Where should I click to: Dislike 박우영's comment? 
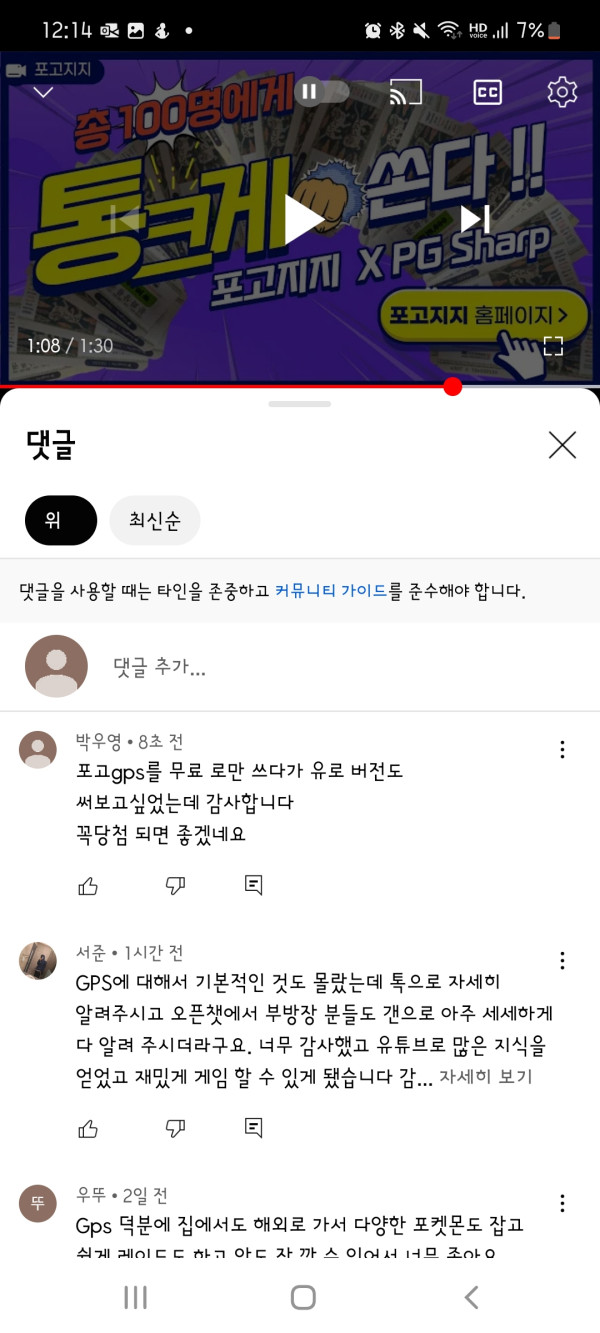pos(175,885)
